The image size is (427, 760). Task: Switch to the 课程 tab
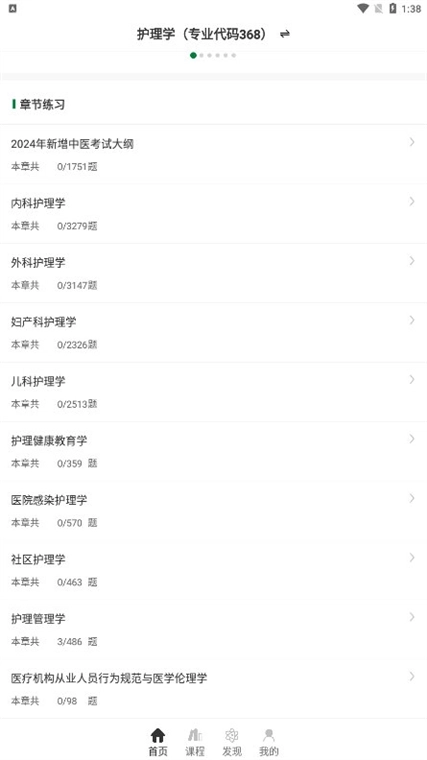(x=195, y=742)
